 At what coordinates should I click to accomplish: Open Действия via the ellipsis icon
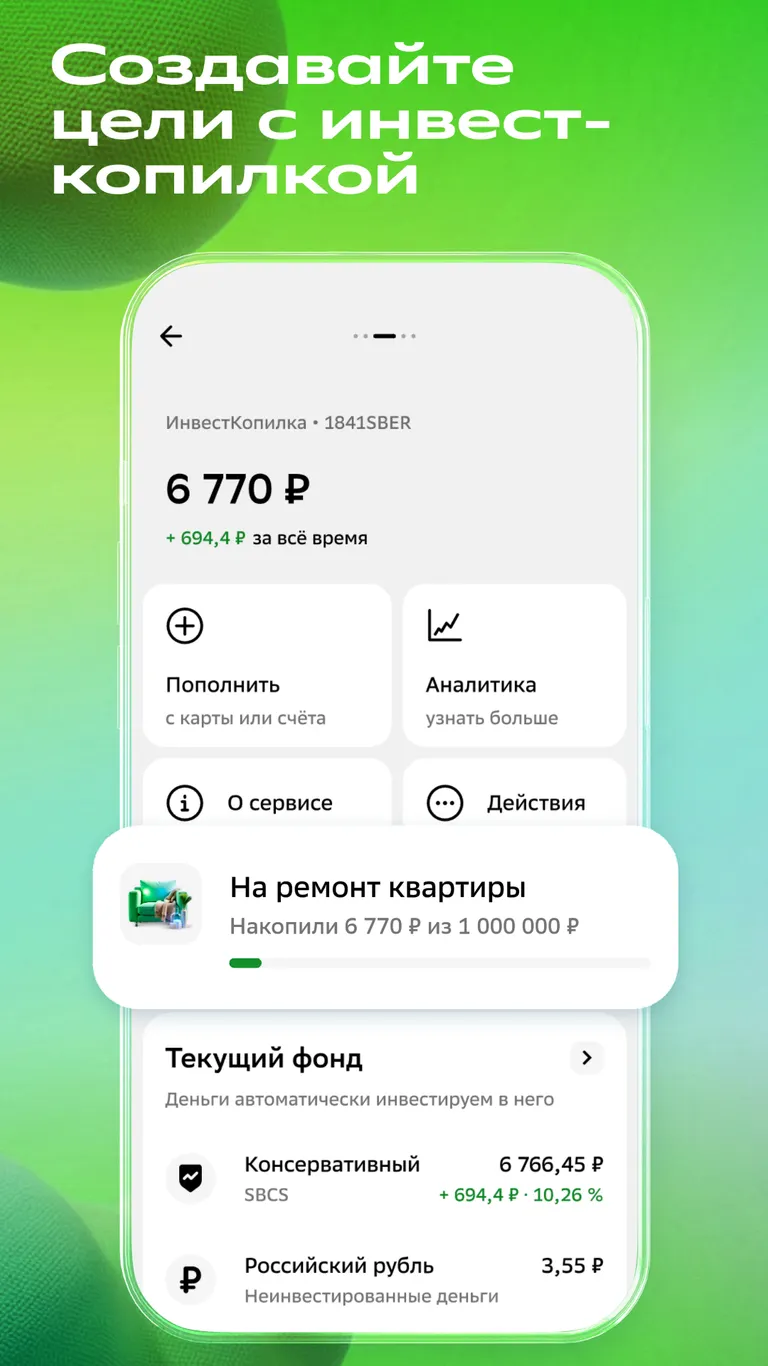pos(443,802)
